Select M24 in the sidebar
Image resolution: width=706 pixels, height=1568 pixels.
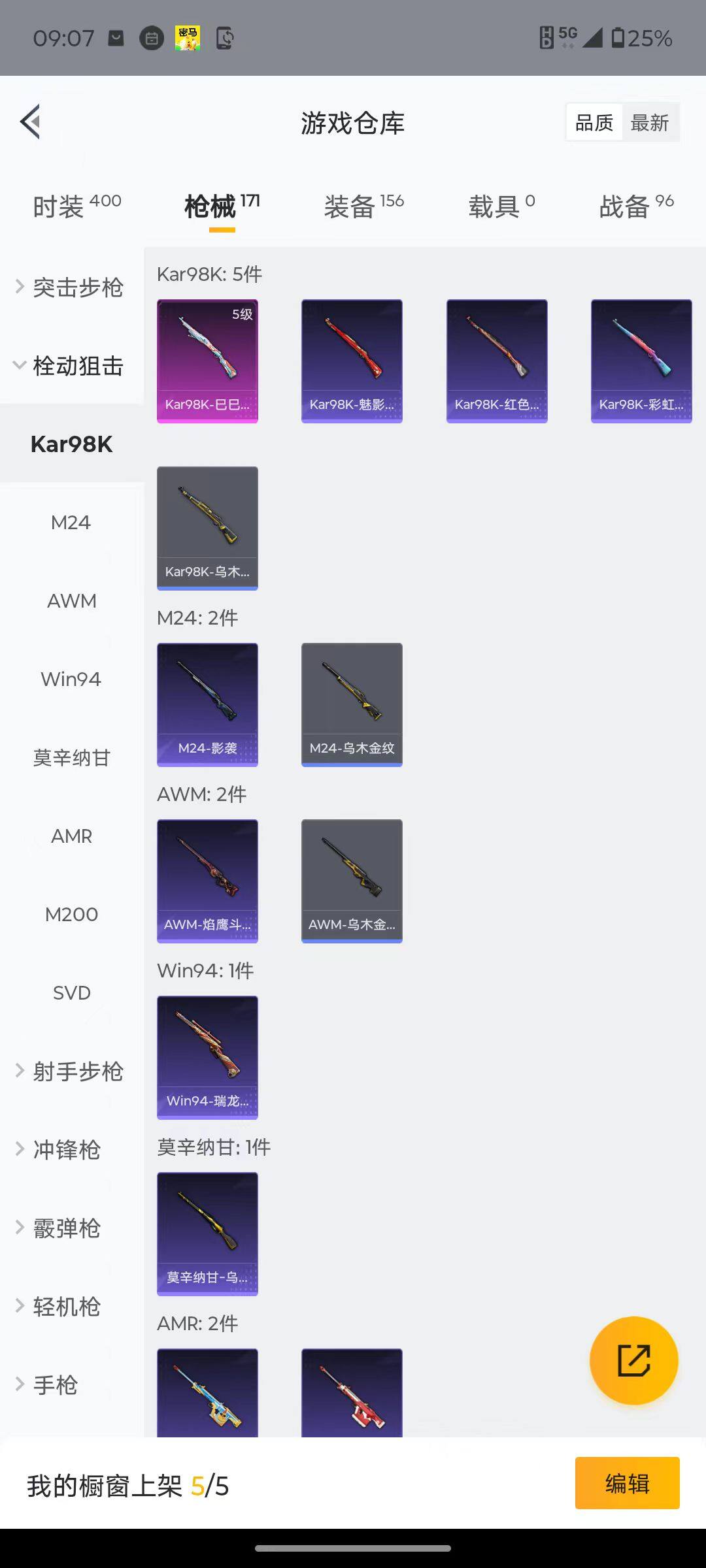71,522
